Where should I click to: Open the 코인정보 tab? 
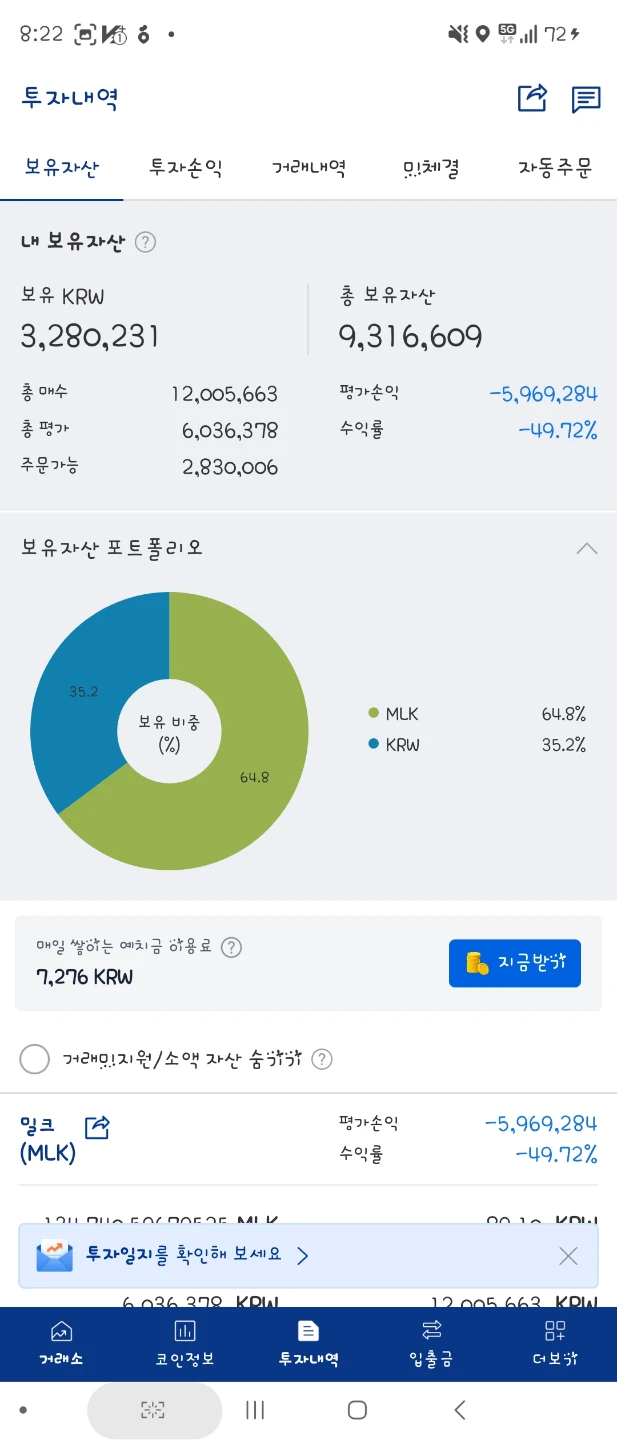pyautogui.click(x=185, y=1344)
